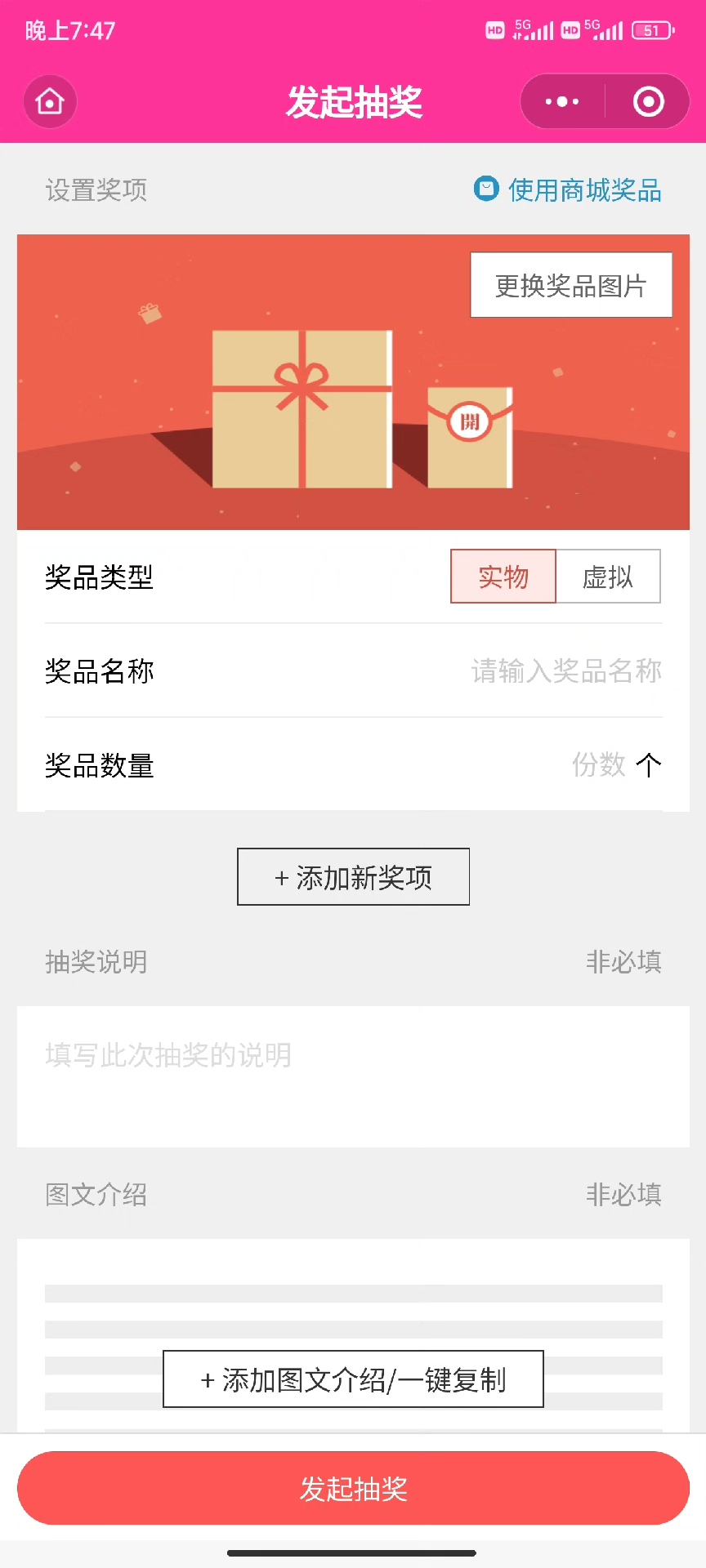Tap 更换奖品图片 button
This screenshot has height=1568, width=706.
tap(570, 285)
